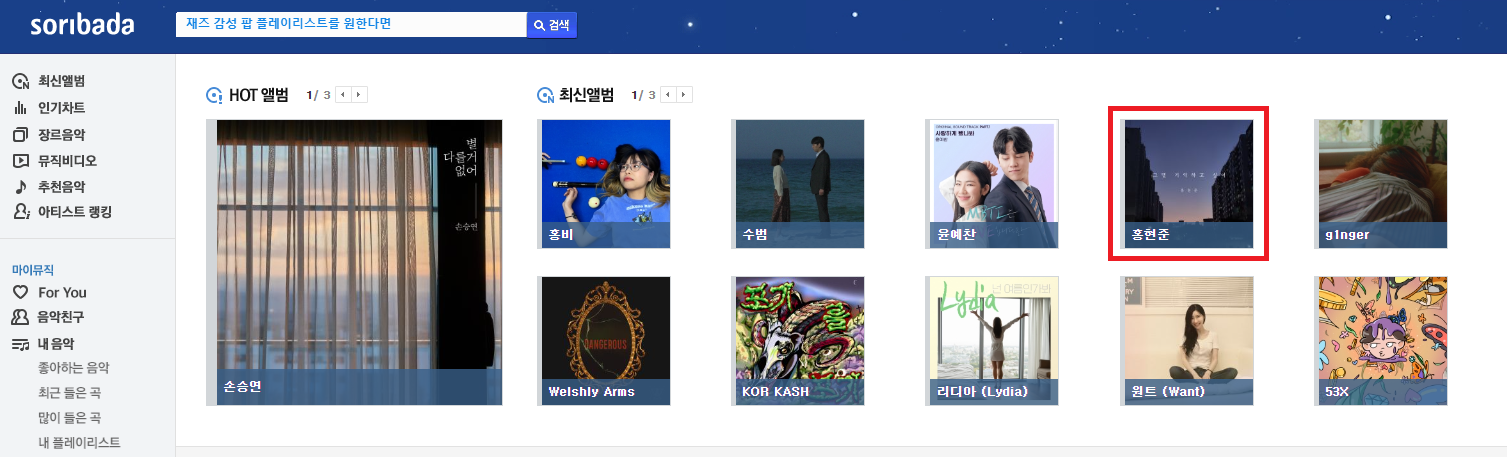Screen dimensions: 1507x457
Task: Open 좋아하는 음악 list
Action: coord(73,368)
